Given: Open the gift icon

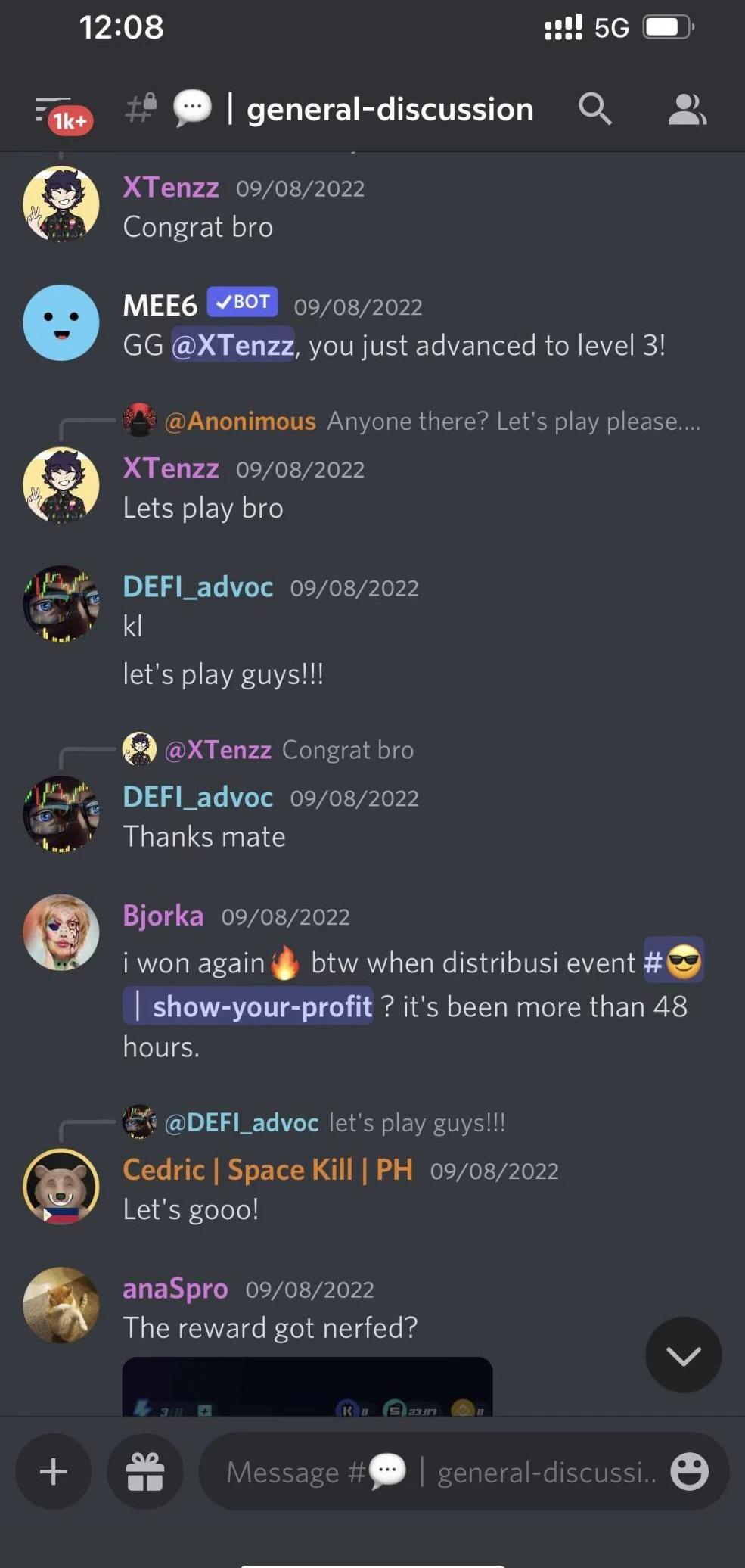Looking at the screenshot, I should coord(144,1472).
